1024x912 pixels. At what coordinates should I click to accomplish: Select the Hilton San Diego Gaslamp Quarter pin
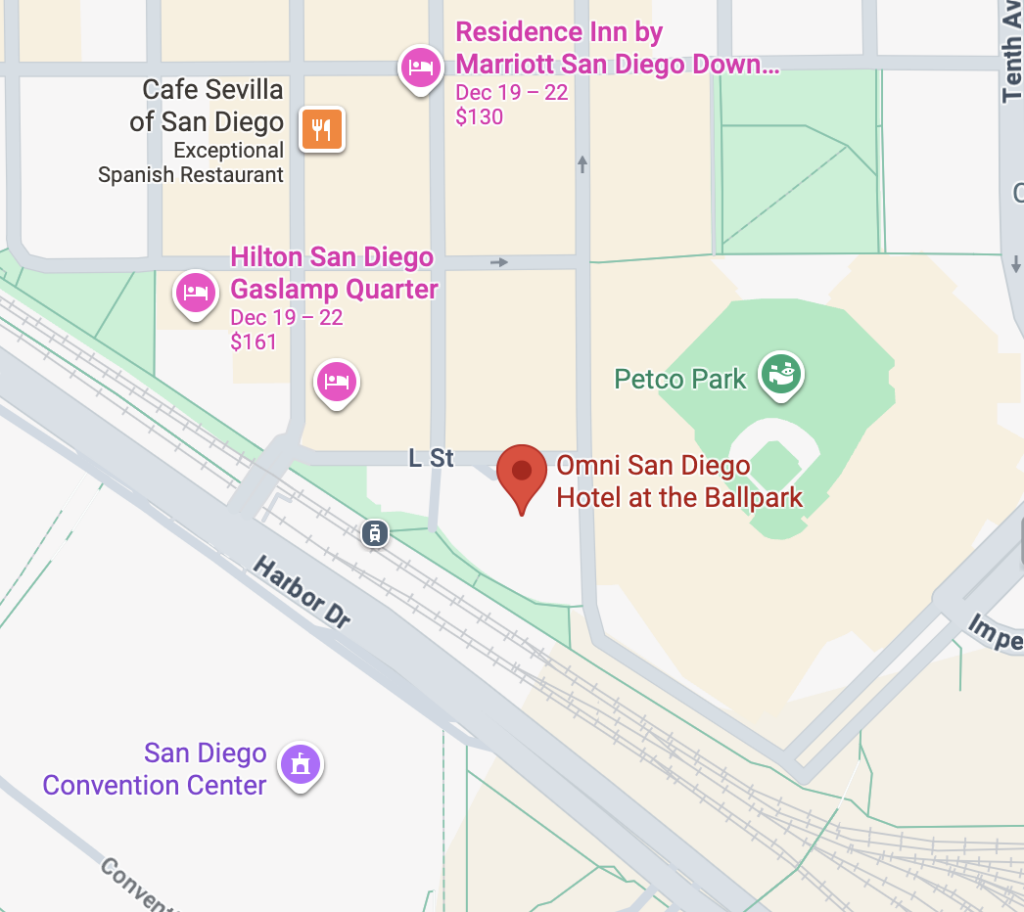(x=196, y=293)
